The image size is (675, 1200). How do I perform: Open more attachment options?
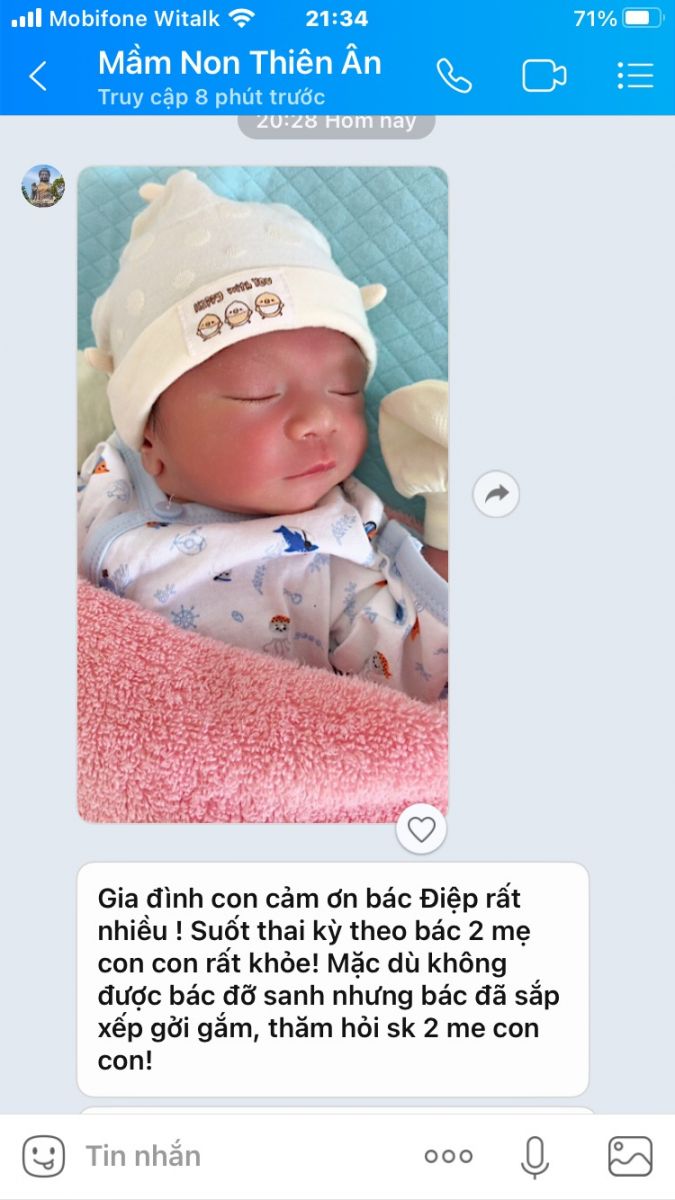[448, 1156]
